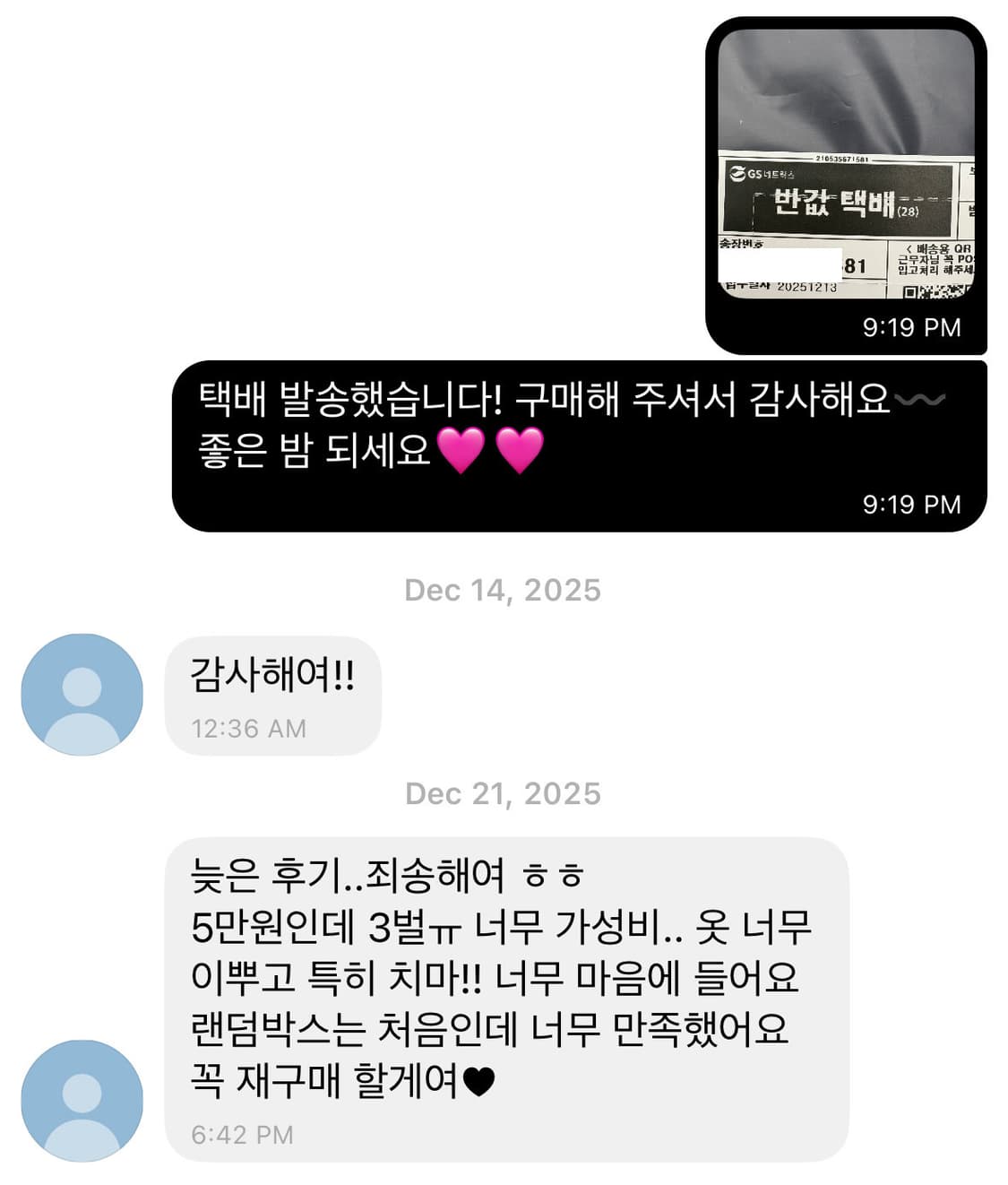Viewport: 1008px width, 1185px height.
Task: Click the Dec 21, 2025 date separator
Action: (x=504, y=793)
